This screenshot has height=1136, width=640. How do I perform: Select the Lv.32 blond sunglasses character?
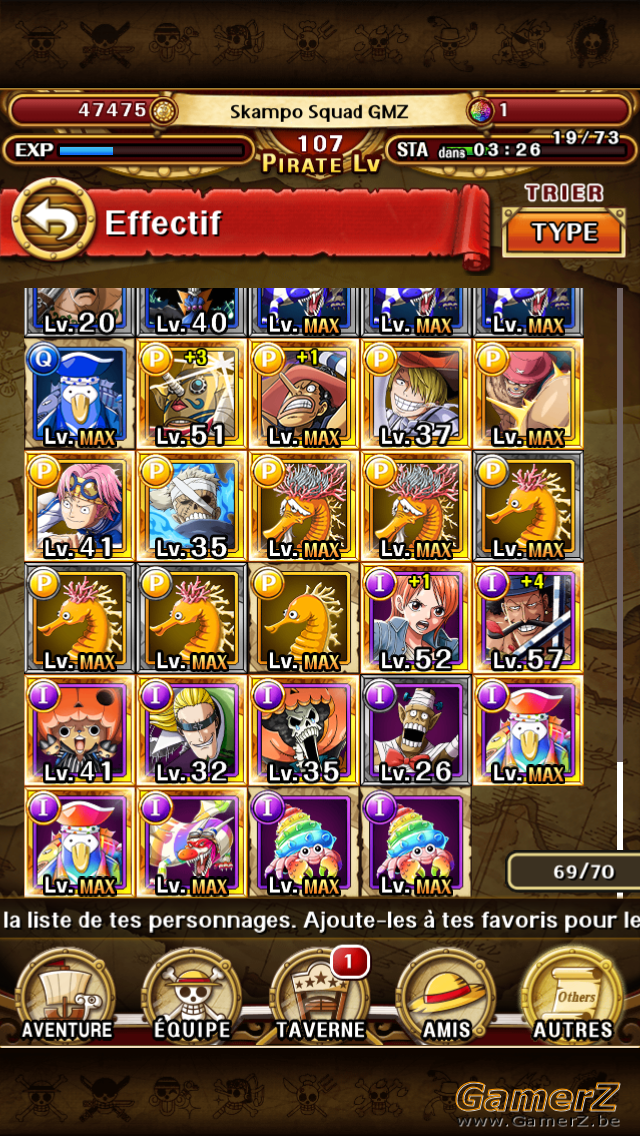click(x=192, y=730)
